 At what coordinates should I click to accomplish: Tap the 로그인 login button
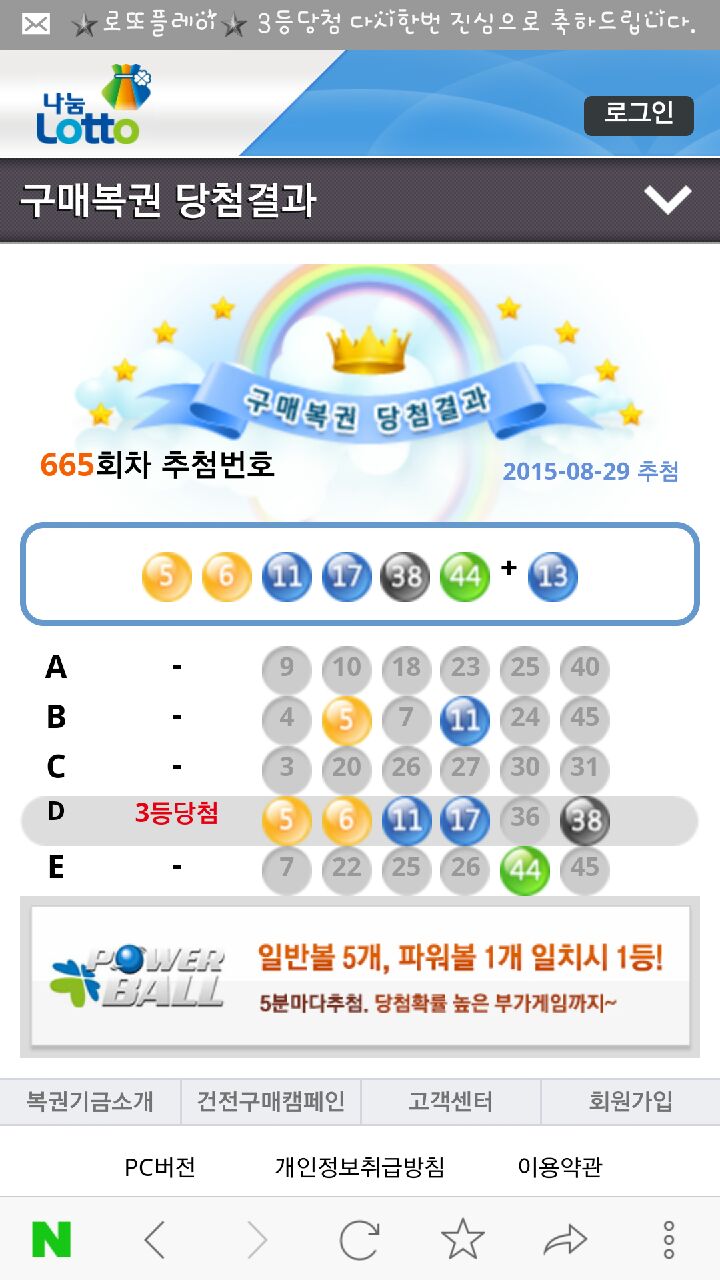[639, 114]
